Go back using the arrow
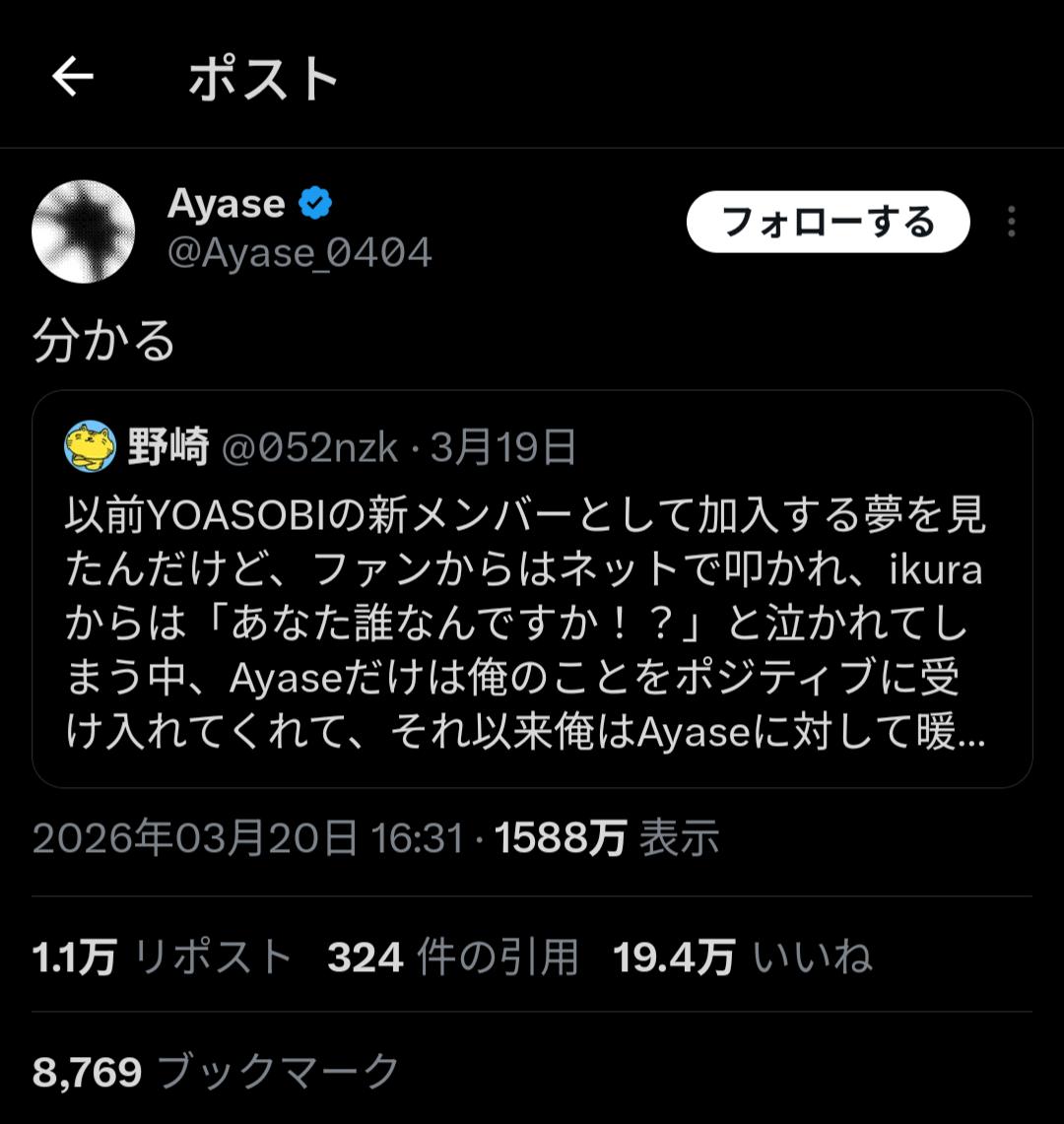This screenshot has height=1124, width=1064. [x=72, y=77]
